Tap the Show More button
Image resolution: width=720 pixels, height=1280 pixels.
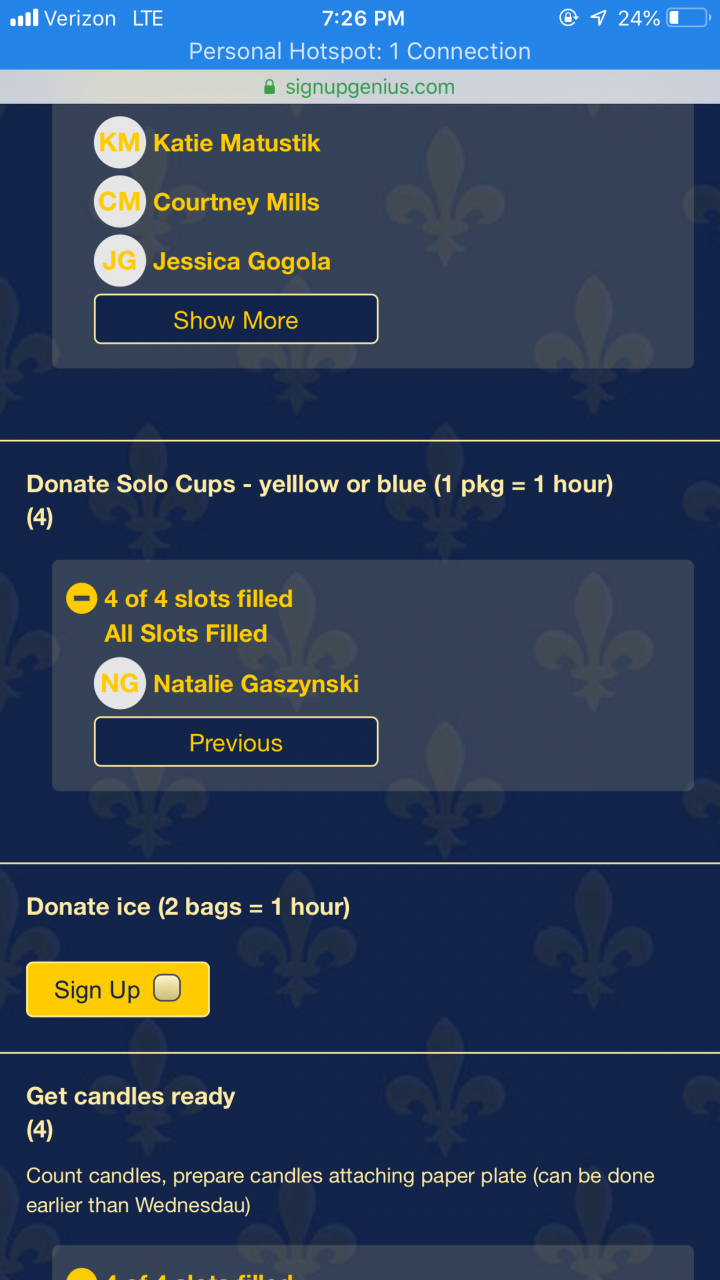(x=236, y=320)
